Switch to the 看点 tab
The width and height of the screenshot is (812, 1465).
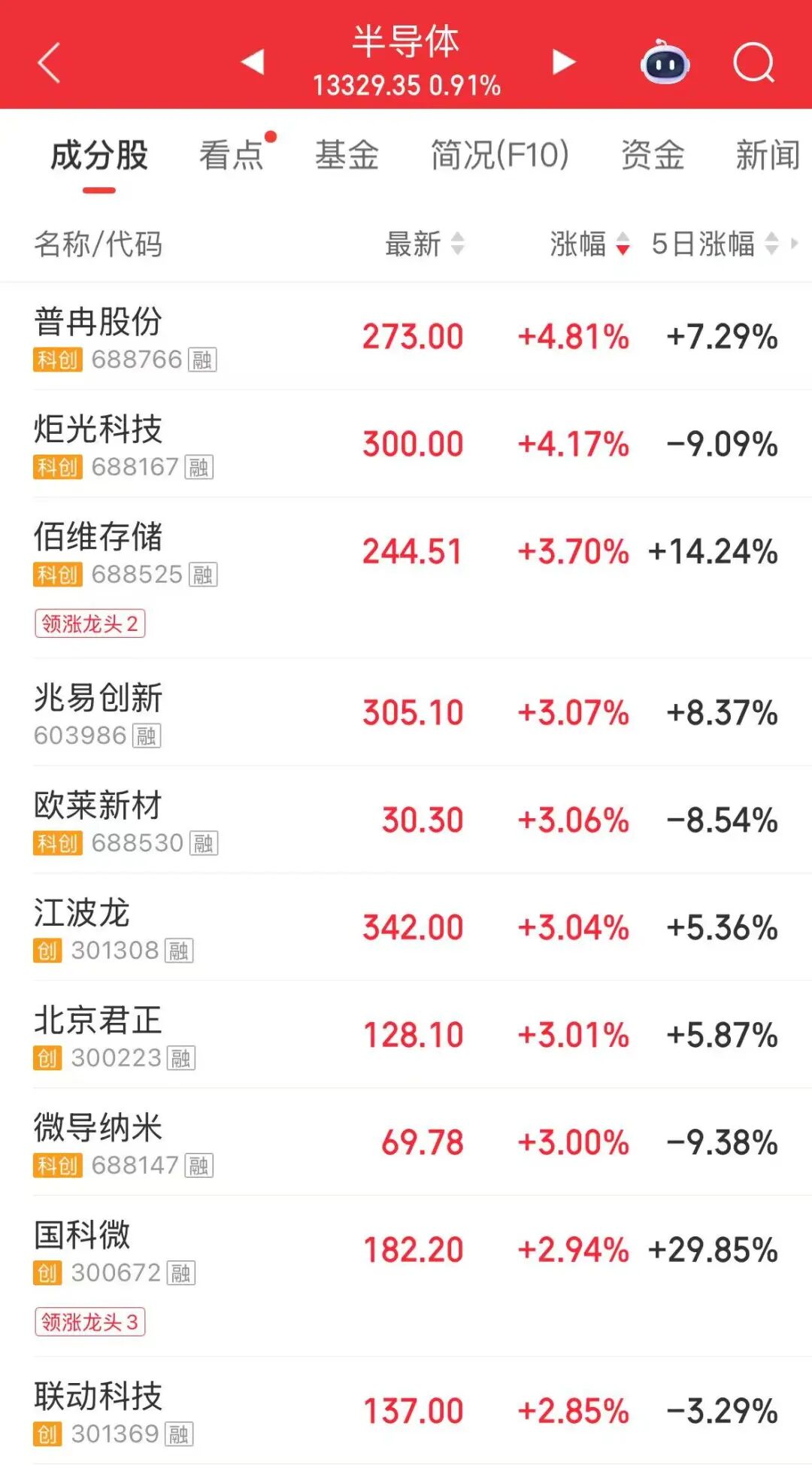[x=232, y=156]
